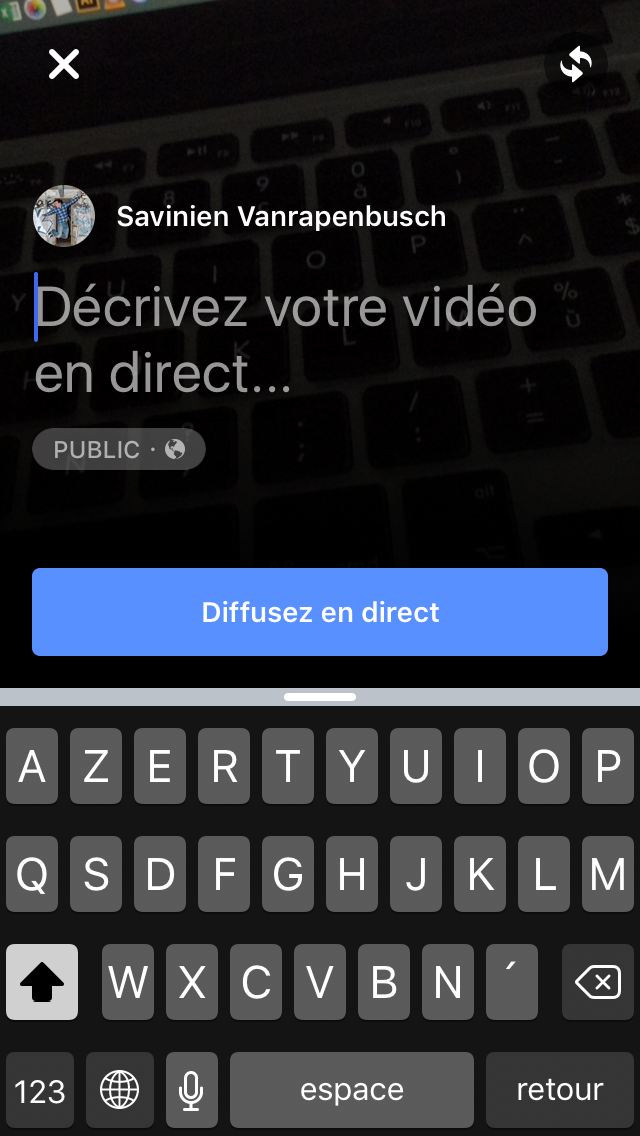Viewport: 640px width, 1136px height.
Task: Tap the backspace key on the keyboard
Action: click(598, 982)
